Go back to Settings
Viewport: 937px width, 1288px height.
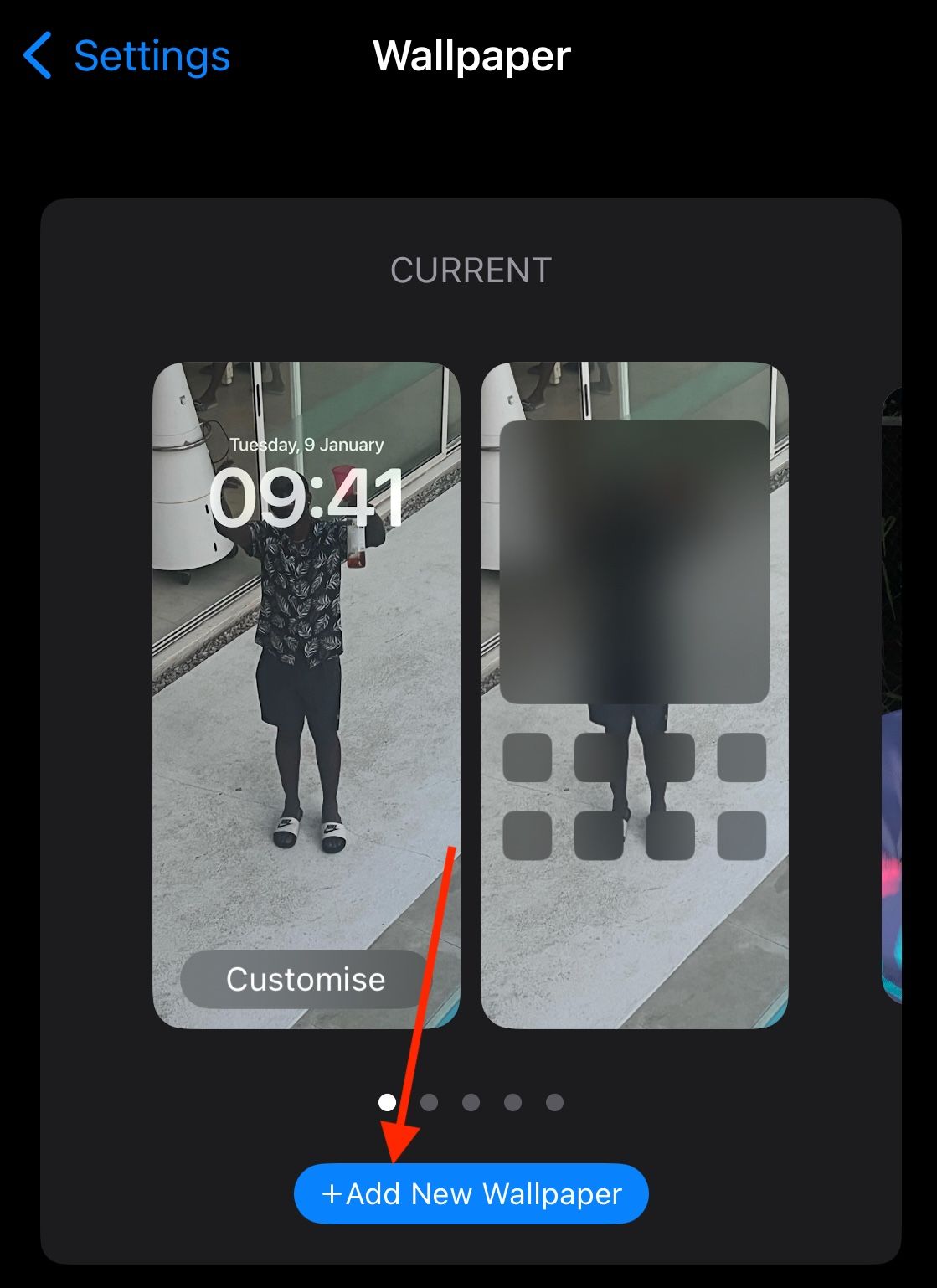coord(127,57)
